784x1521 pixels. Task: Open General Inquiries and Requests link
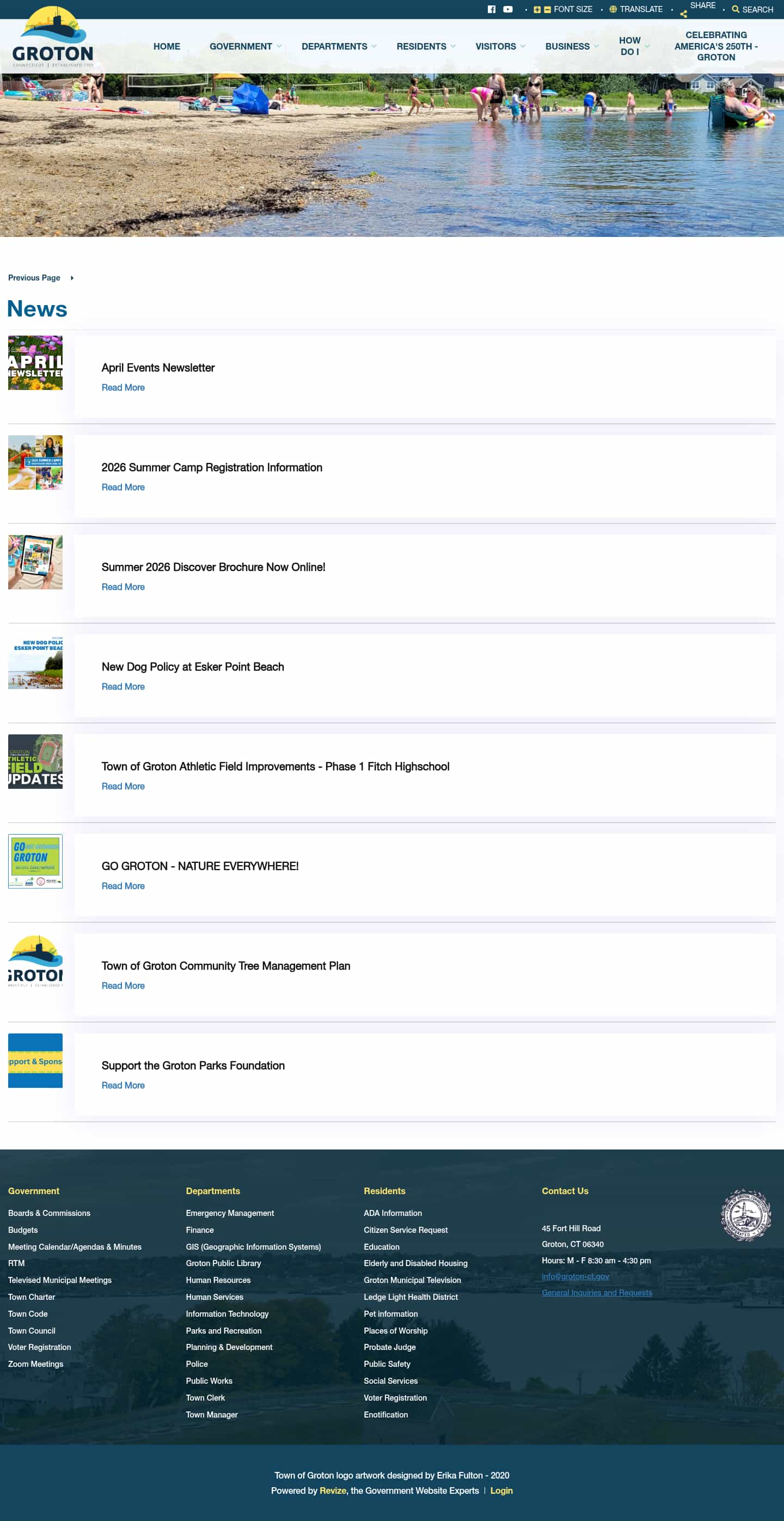596,1292
